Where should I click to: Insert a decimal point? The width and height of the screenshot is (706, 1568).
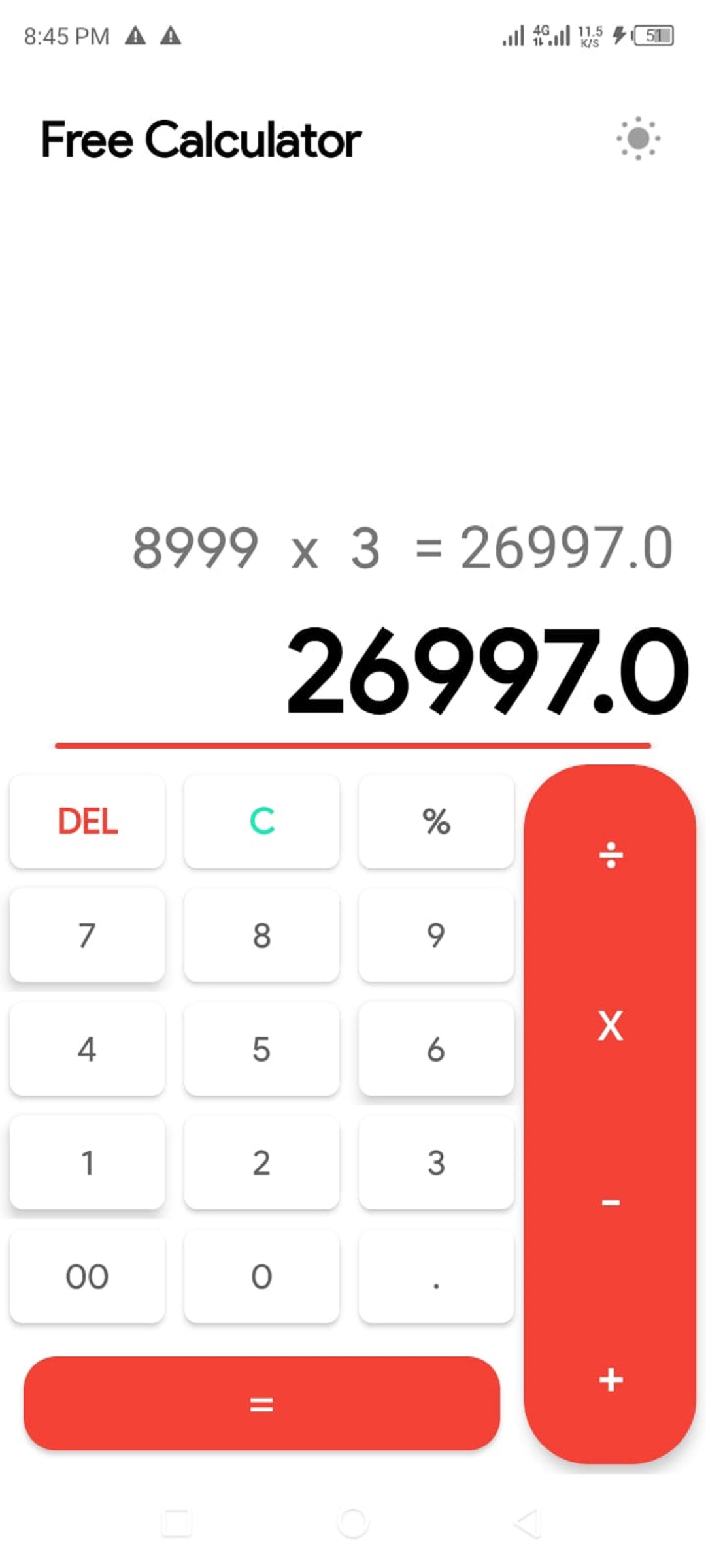coord(436,1276)
